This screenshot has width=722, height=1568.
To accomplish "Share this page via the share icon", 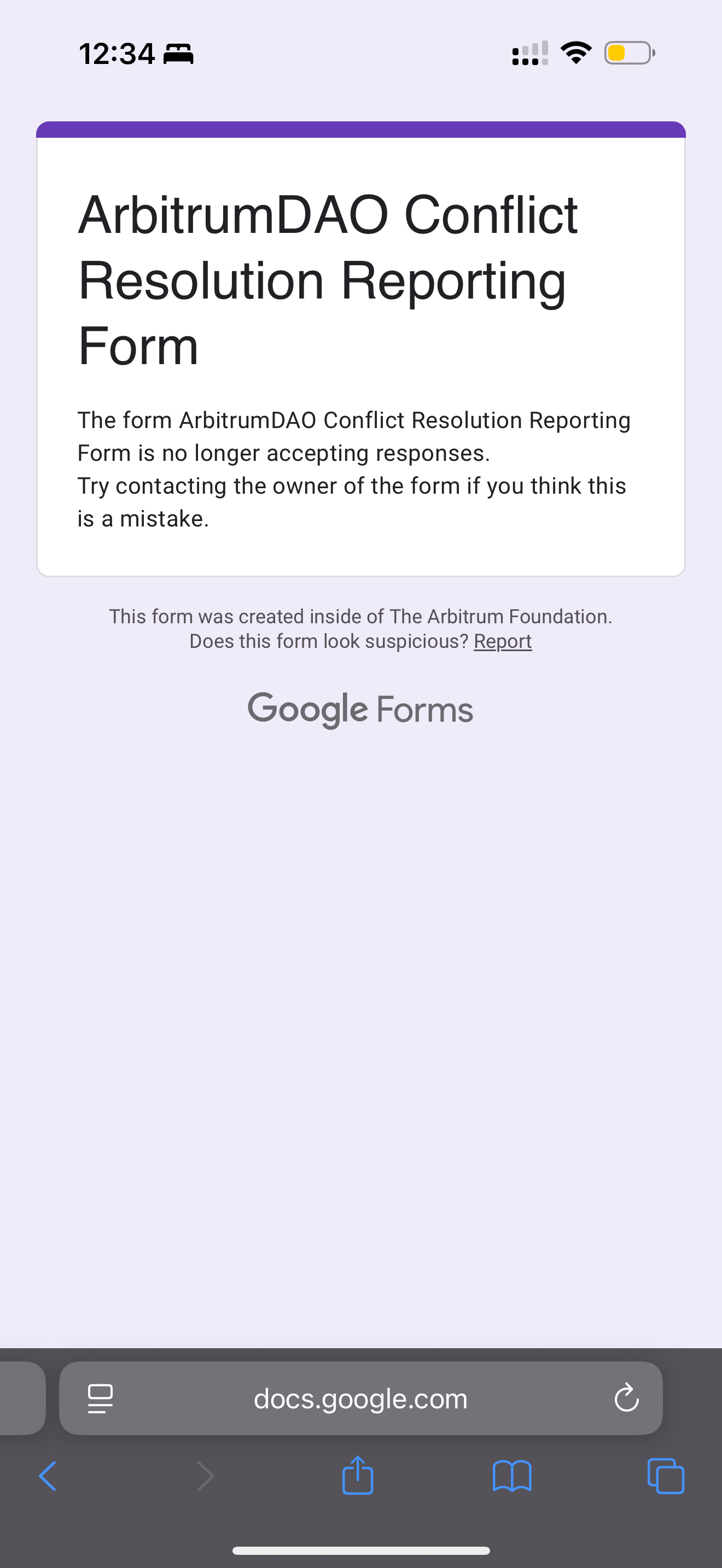I will pyautogui.click(x=358, y=1475).
